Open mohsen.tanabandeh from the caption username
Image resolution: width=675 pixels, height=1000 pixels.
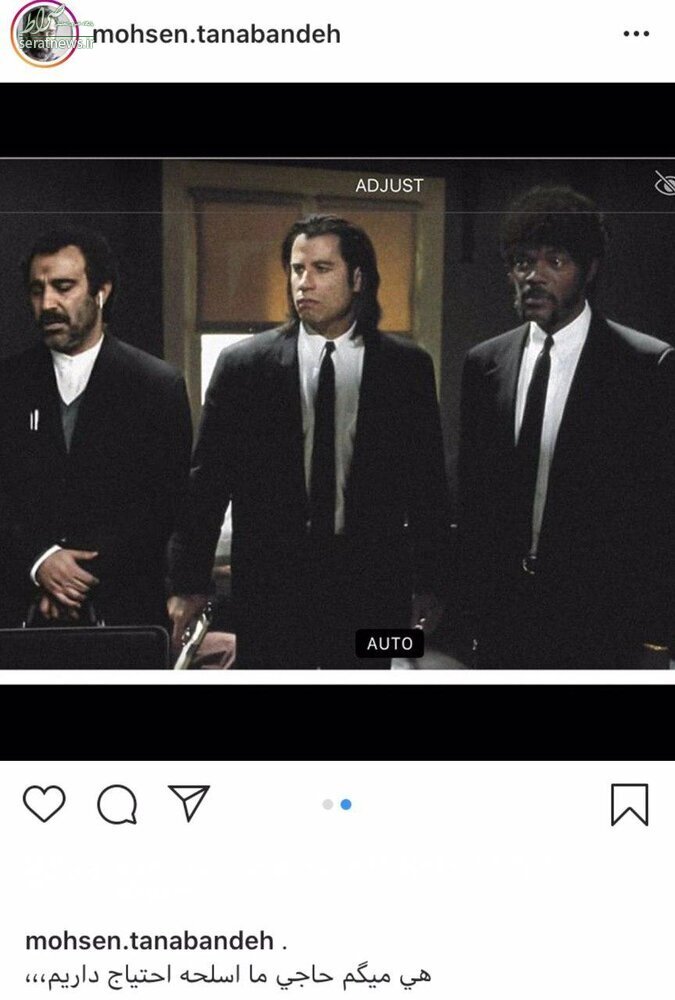(149, 941)
